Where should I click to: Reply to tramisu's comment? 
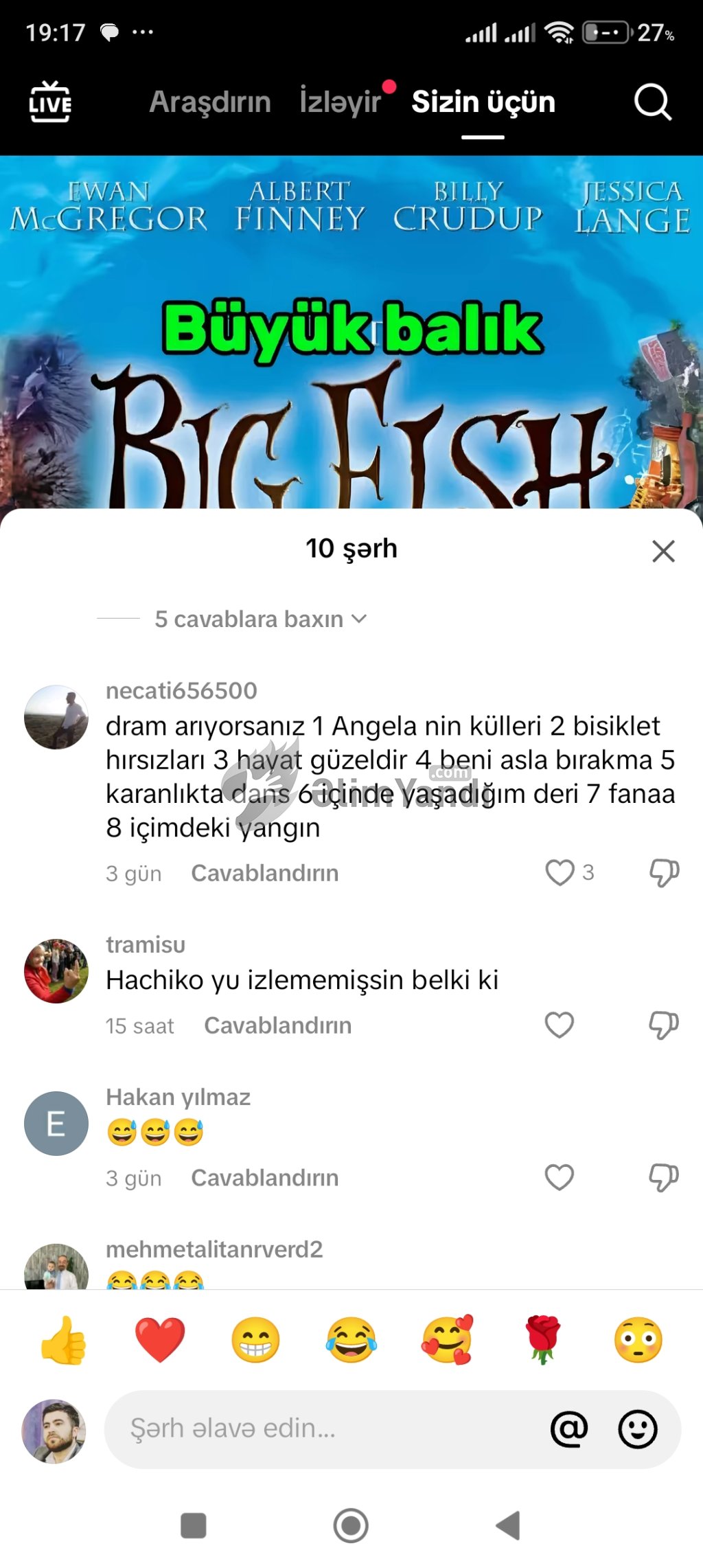click(277, 1025)
